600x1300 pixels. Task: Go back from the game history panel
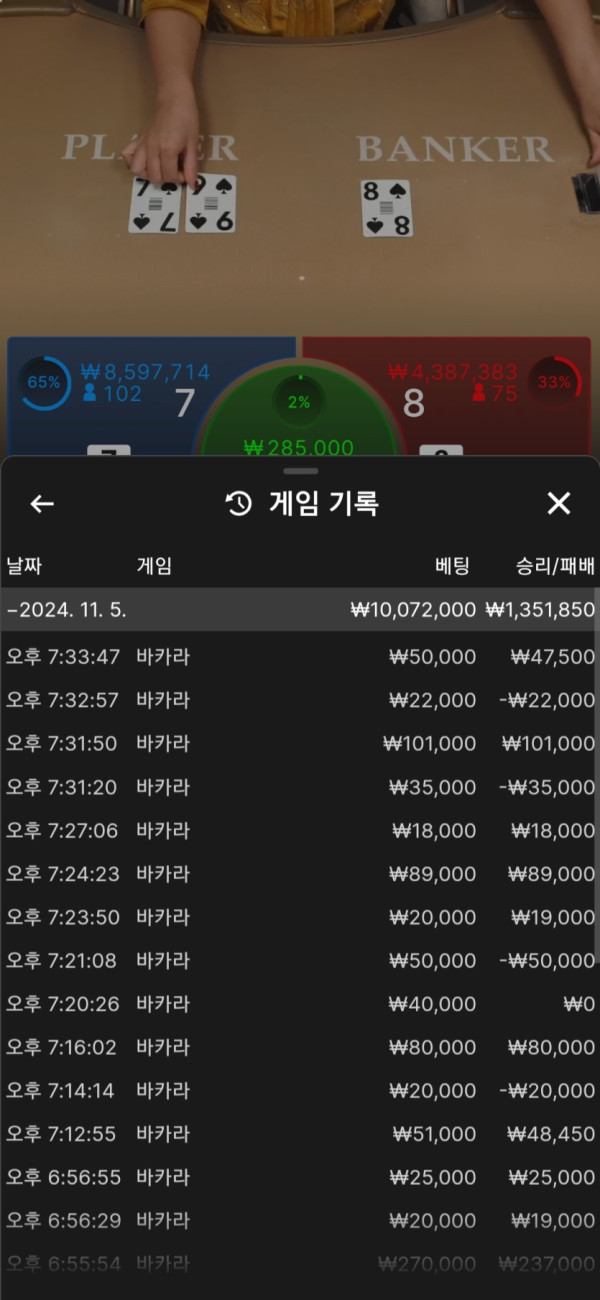click(x=42, y=504)
